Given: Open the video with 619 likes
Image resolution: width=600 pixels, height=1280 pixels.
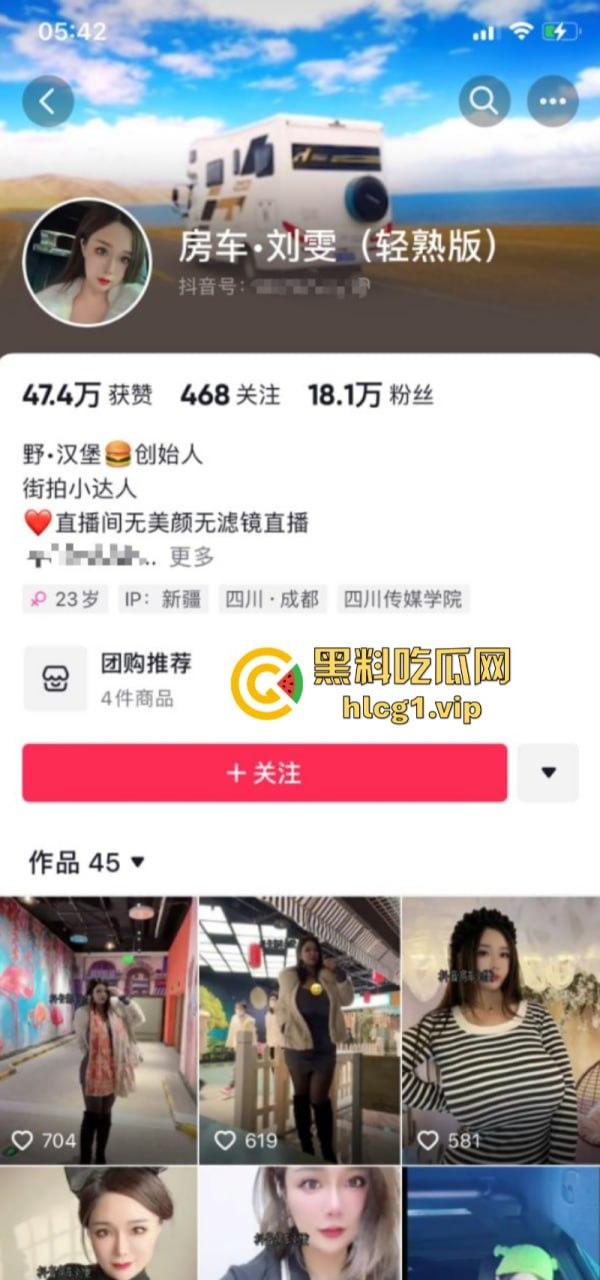Looking at the screenshot, I should (299, 1030).
